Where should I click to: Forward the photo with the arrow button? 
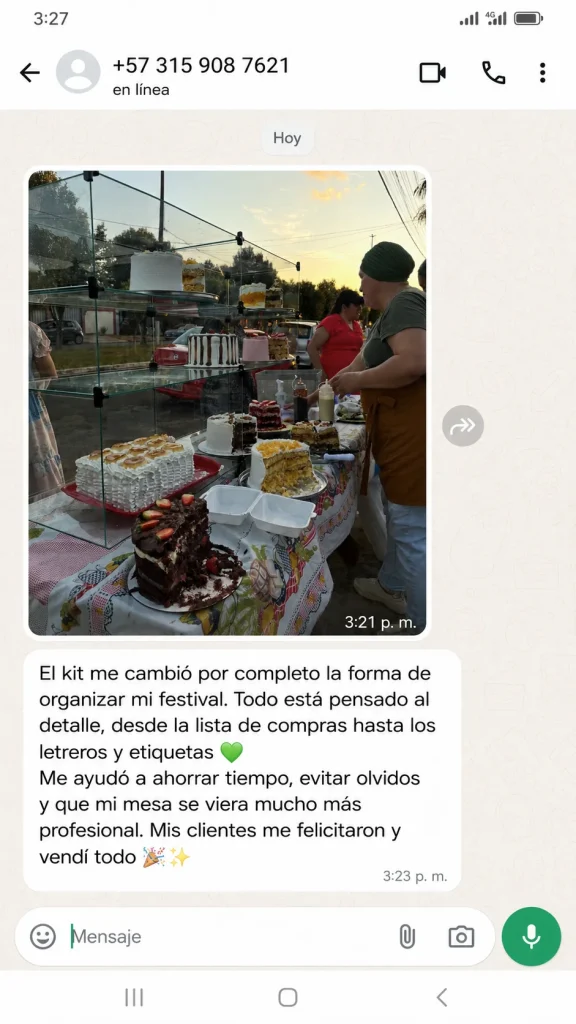(x=463, y=426)
